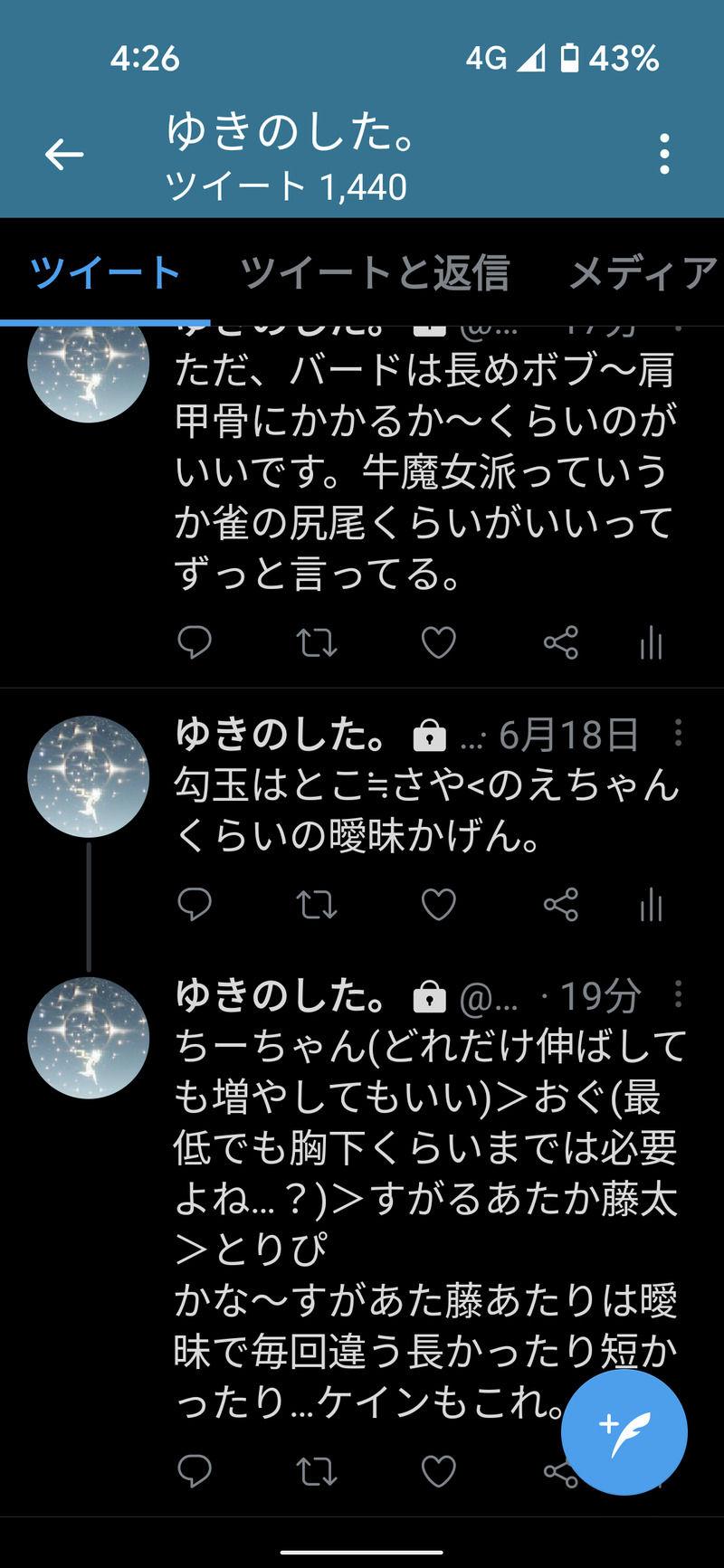Share the 6月18日 勾玉 tweet
Screen dimensions: 724x1568
click(x=560, y=904)
